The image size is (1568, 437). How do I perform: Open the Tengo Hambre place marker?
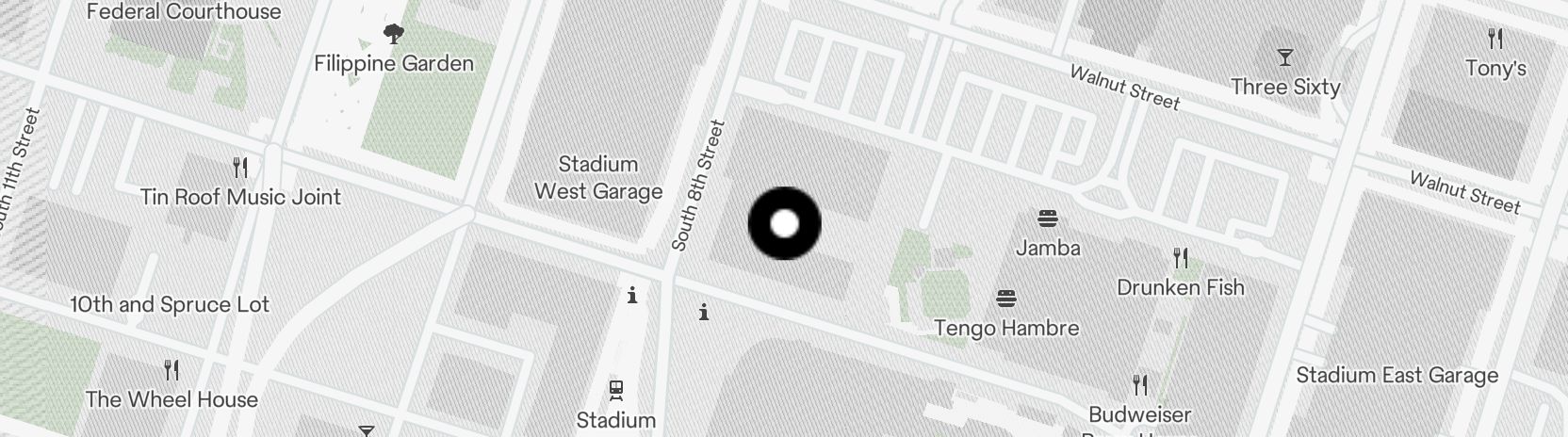(1005, 299)
